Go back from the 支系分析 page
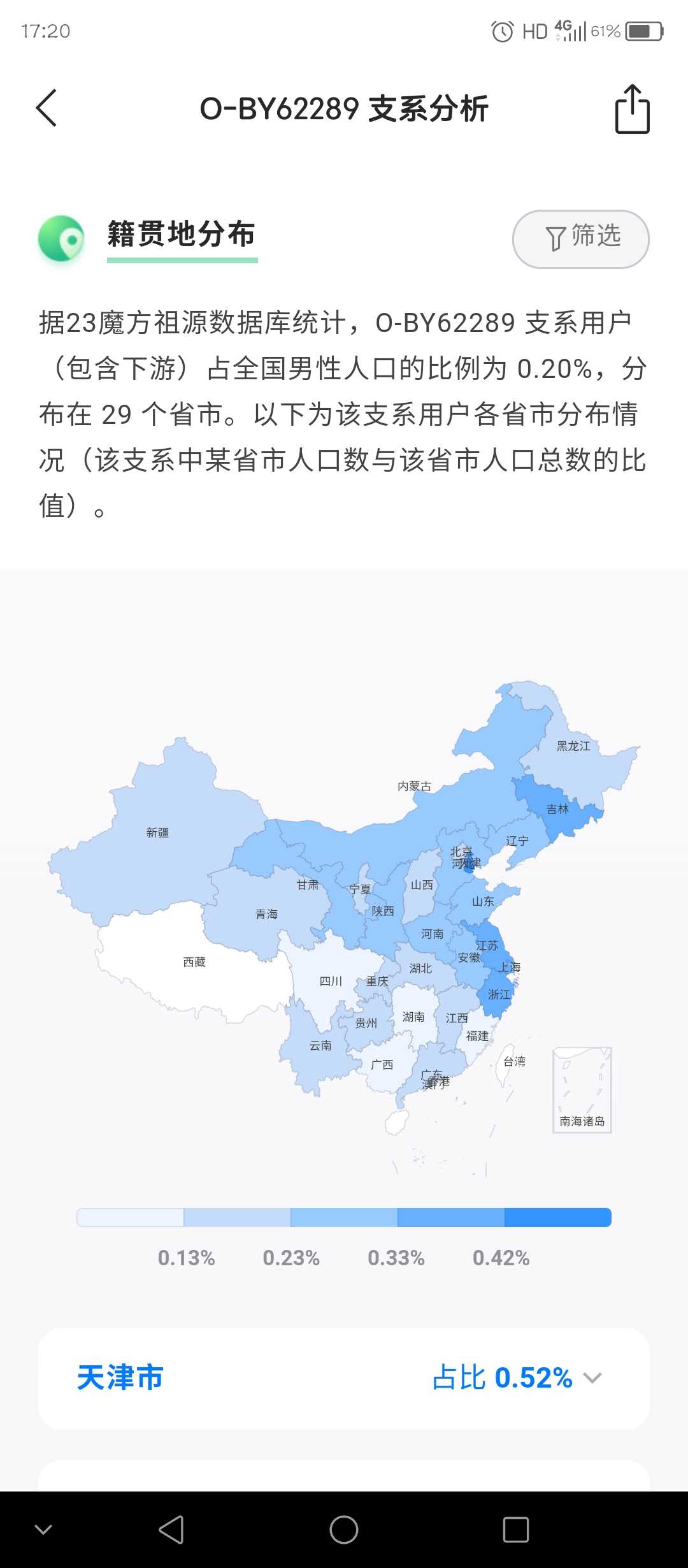The width and height of the screenshot is (688, 1568). [x=47, y=108]
